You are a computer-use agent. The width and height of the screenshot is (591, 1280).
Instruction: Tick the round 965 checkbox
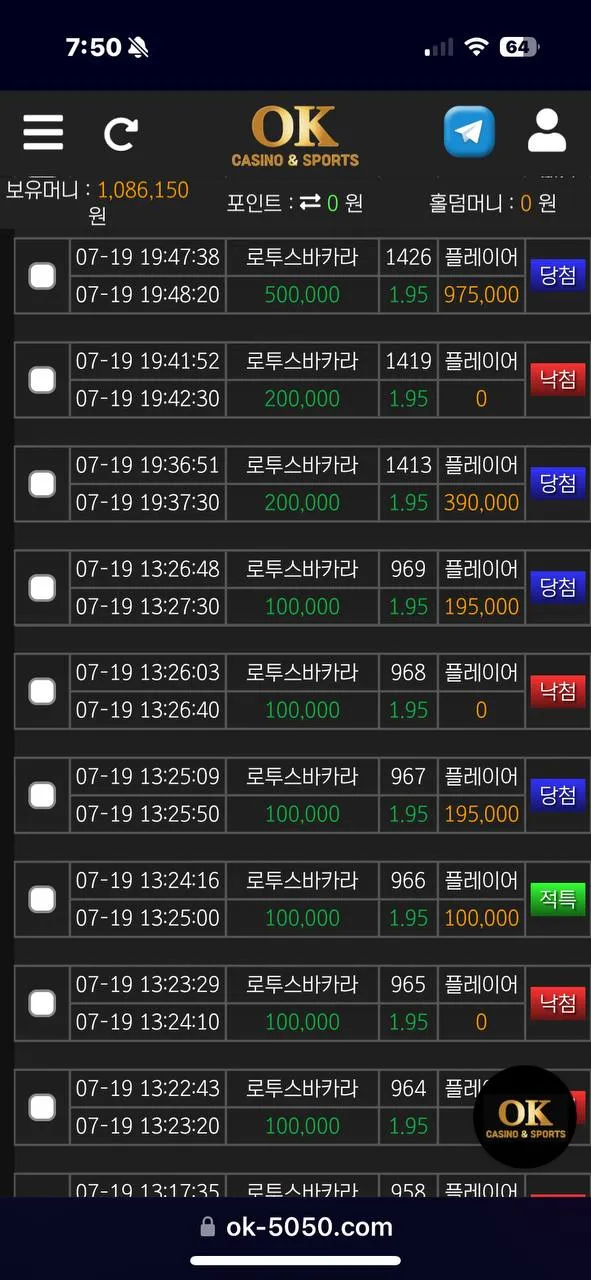coord(42,1003)
